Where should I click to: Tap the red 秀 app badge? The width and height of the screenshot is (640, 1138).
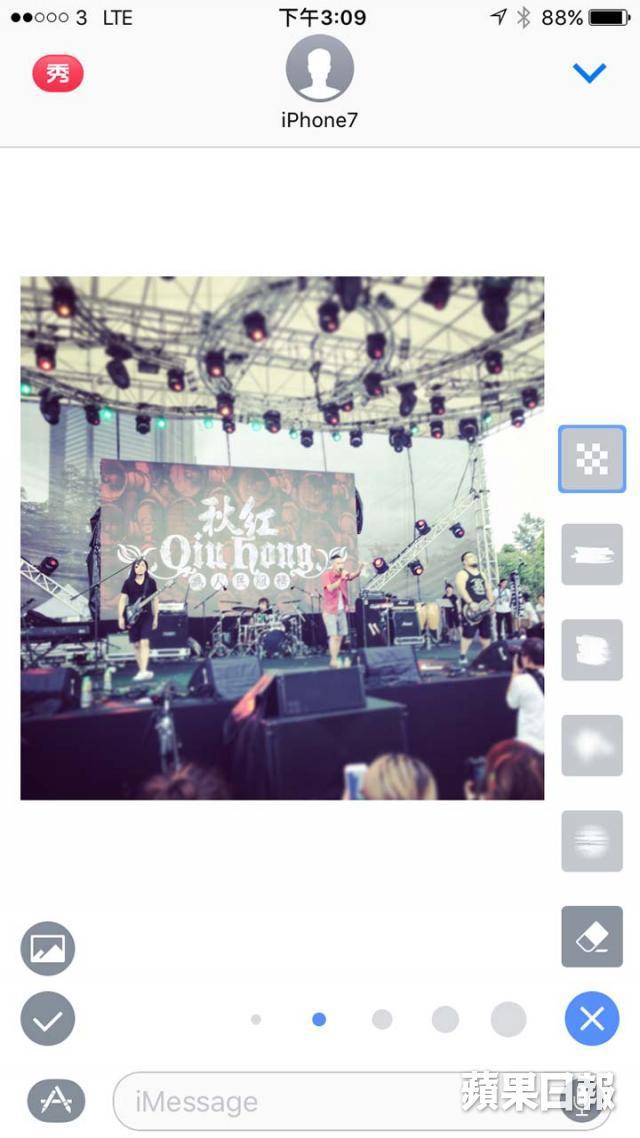58,74
